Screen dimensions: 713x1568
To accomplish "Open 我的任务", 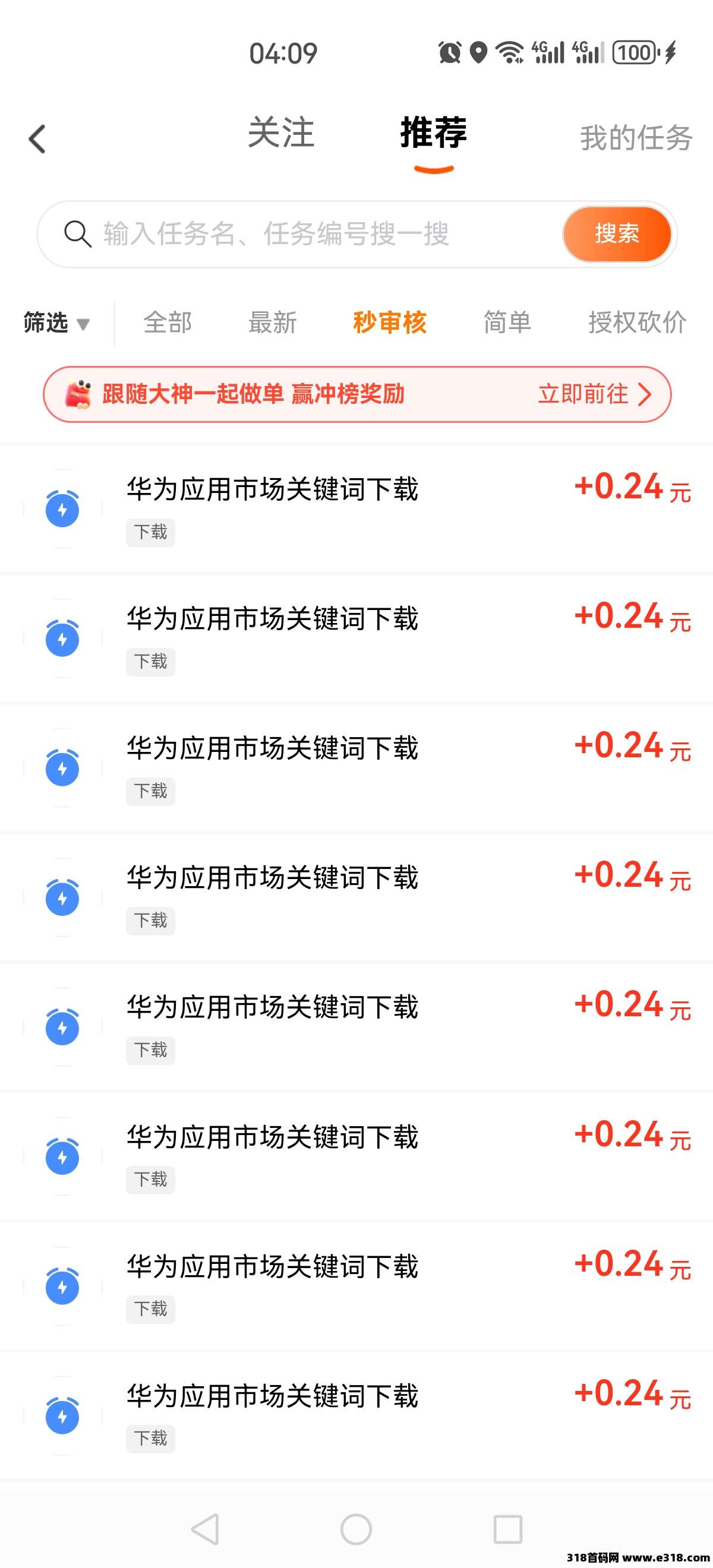I will coord(635,138).
